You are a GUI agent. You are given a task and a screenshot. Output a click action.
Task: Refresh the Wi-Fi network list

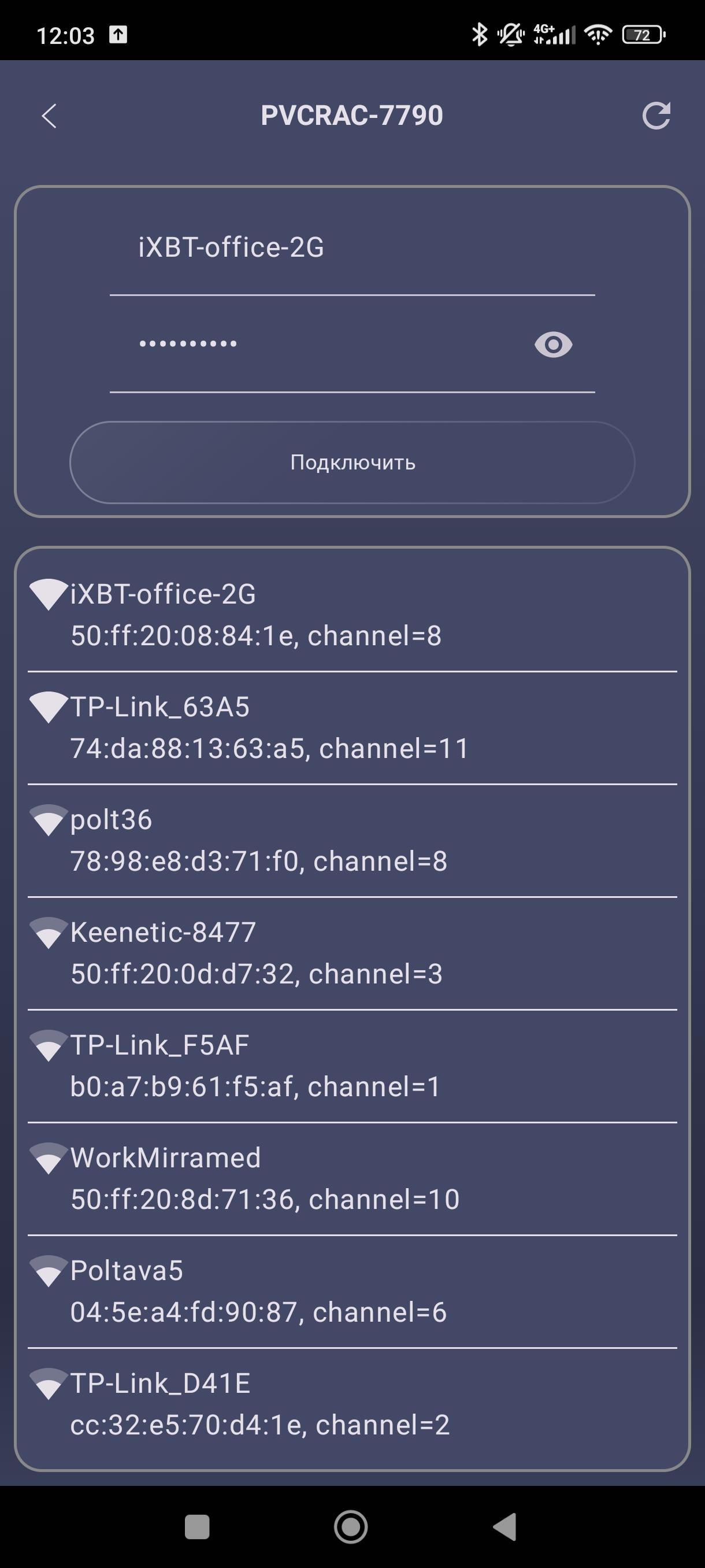pyautogui.click(x=656, y=116)
